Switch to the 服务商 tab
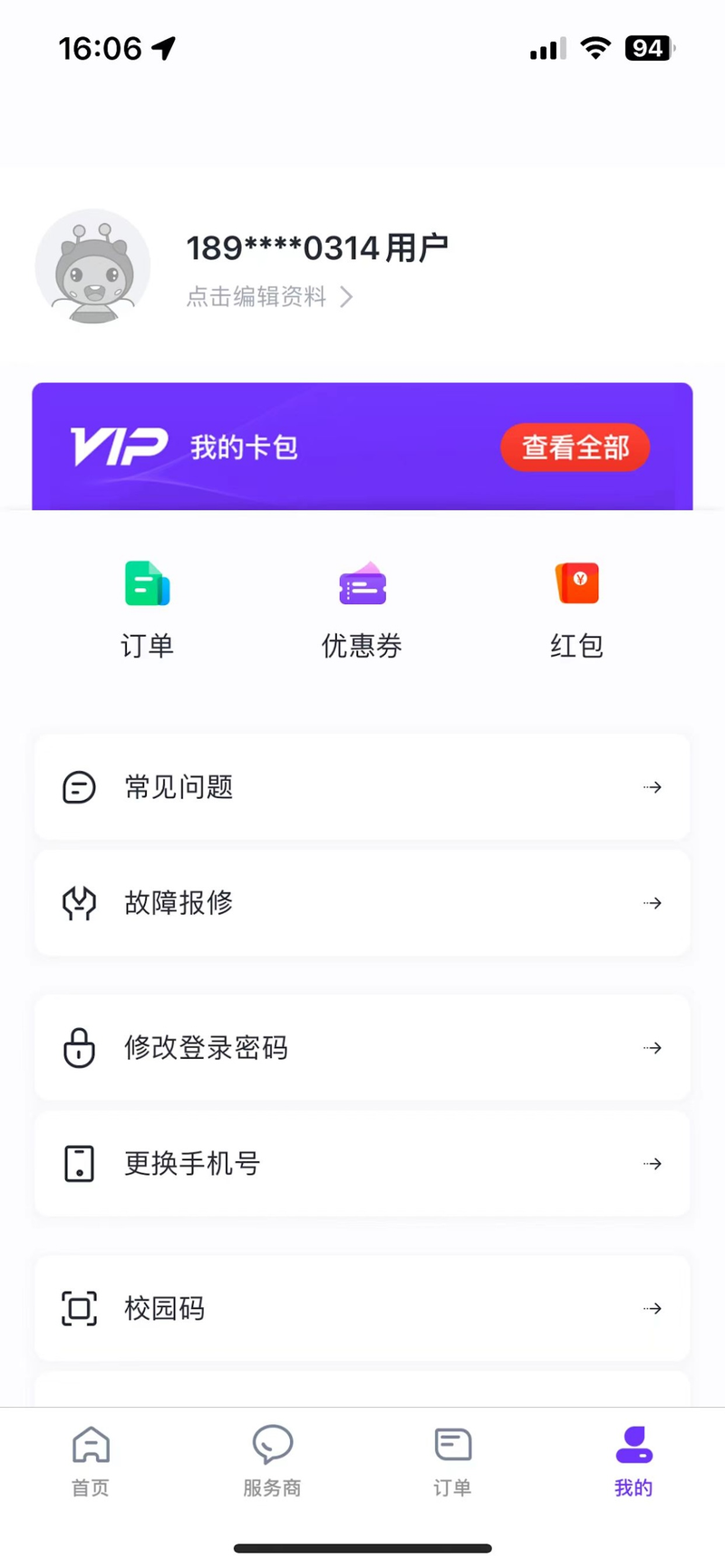The height and width of the screenshot is (1568, 725). point(272,1461)
